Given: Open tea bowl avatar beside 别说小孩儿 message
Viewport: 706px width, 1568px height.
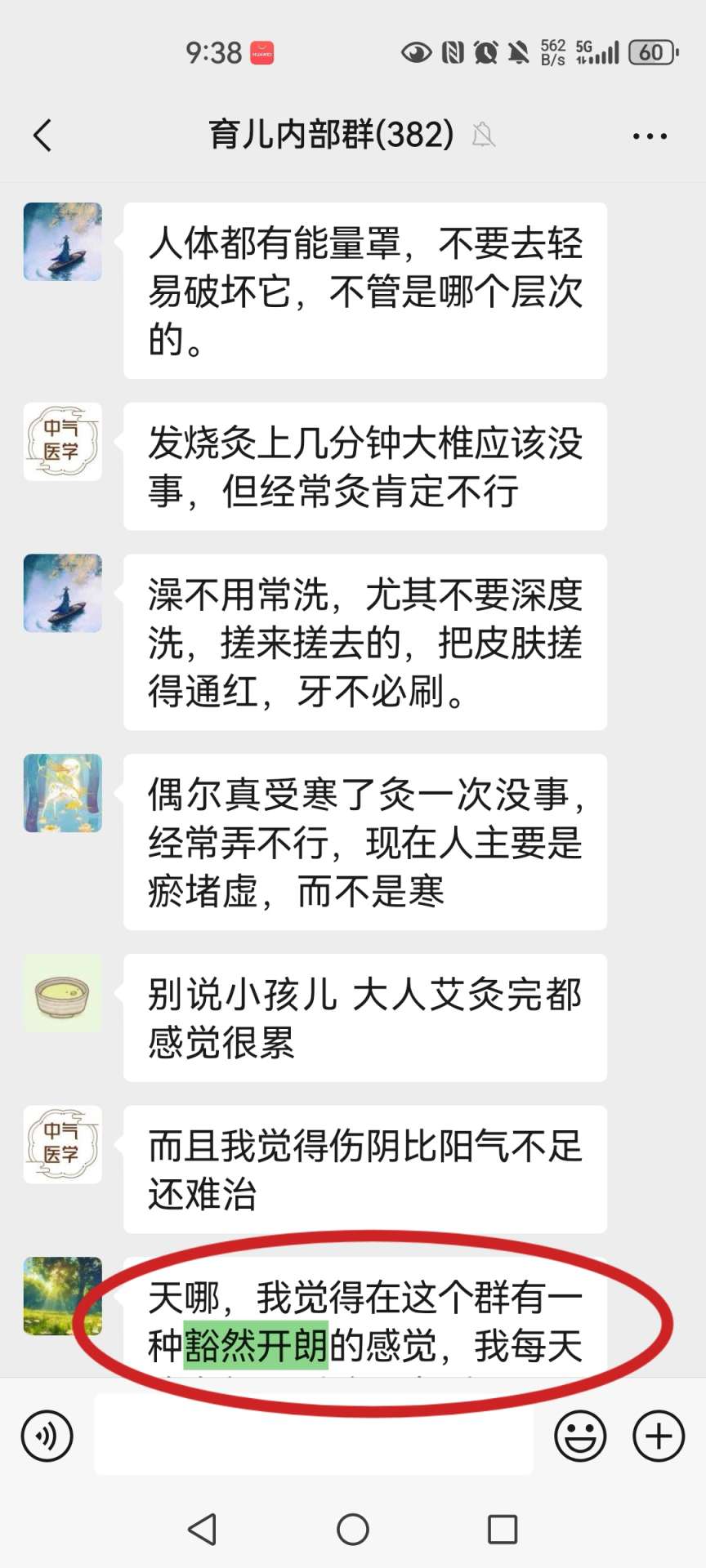Looking at the screenshot, I should (x=63, y=993).
